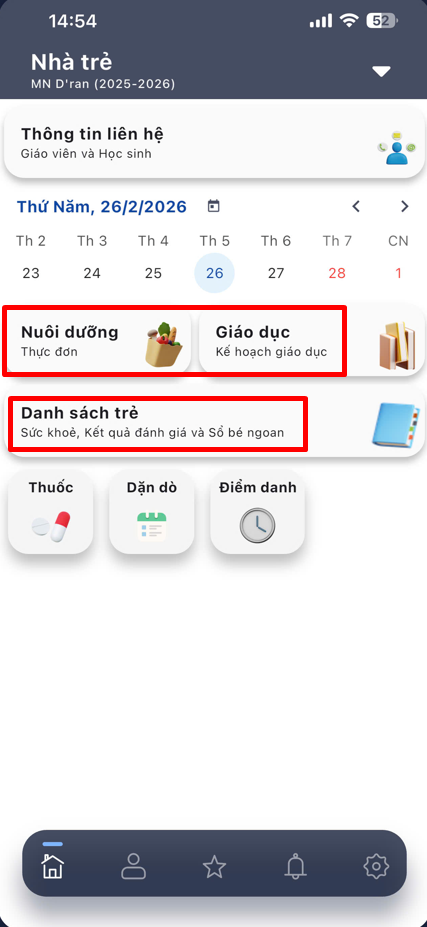
Task: Expand the Nhà trẻ class dropdown arrow
Action: 381,72
